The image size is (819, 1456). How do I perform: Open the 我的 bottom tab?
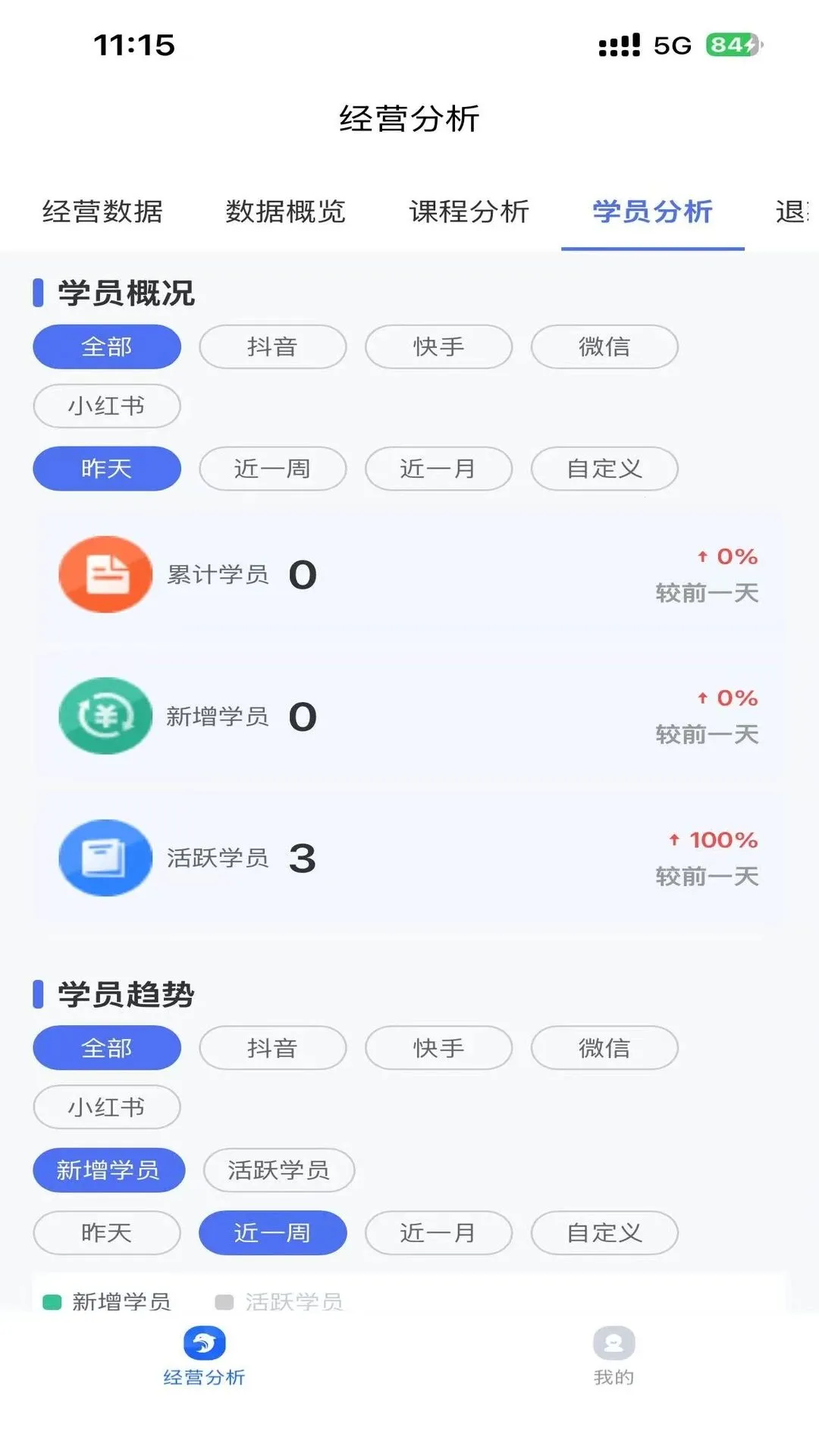click(x=613, y=1357)
